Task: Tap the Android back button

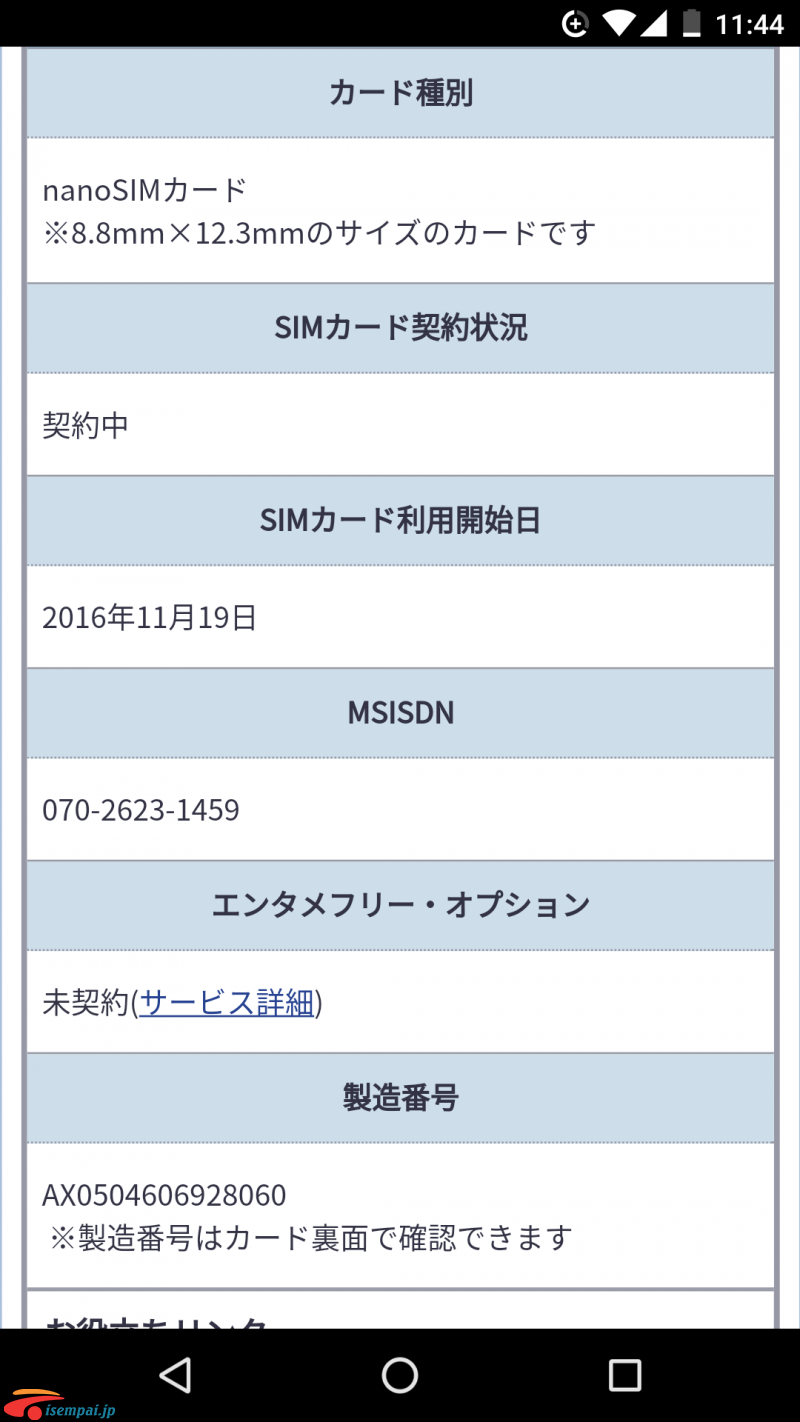Action: tap(176, 1375)
